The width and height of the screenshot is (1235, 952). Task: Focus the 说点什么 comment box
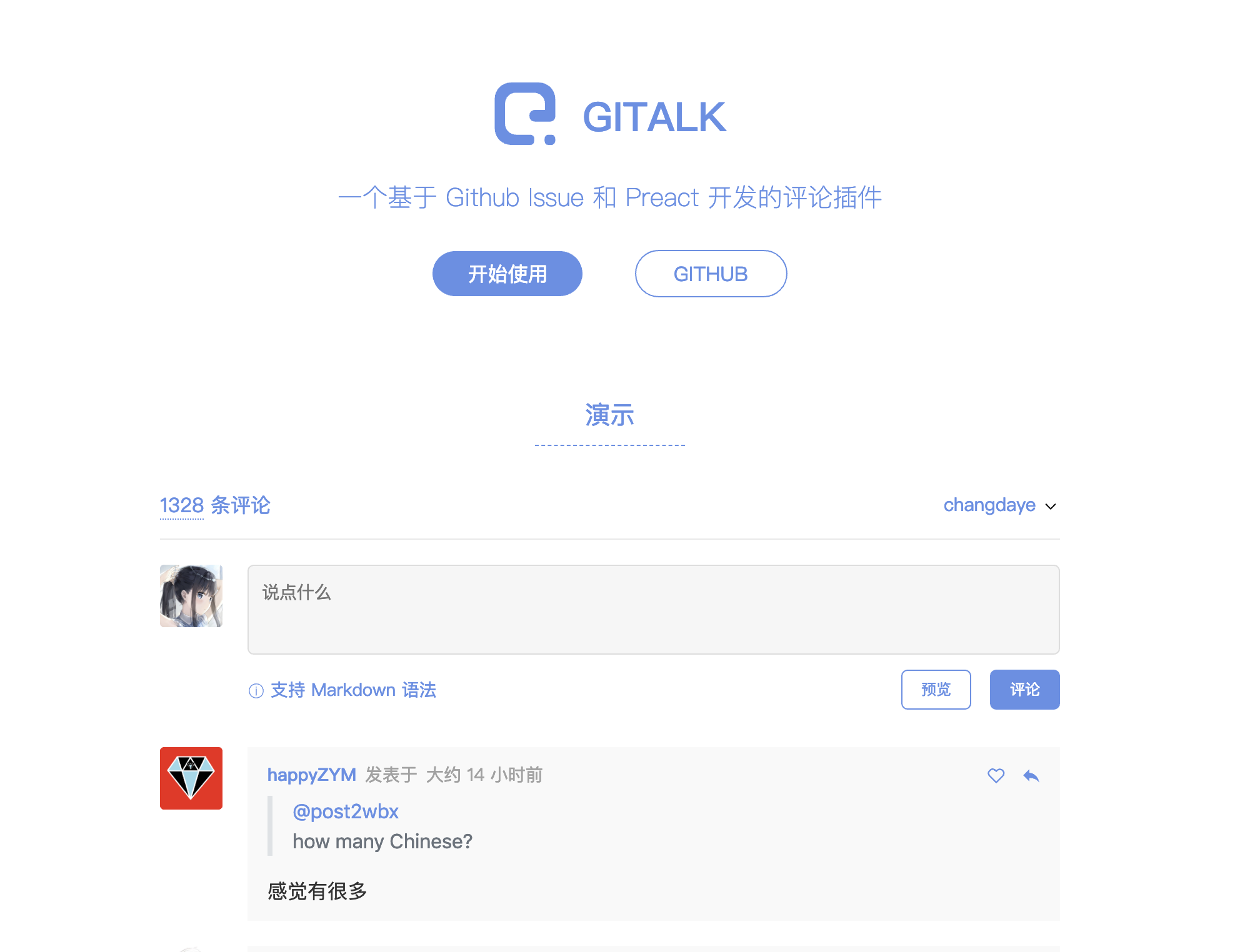click(x=653, y=609)
